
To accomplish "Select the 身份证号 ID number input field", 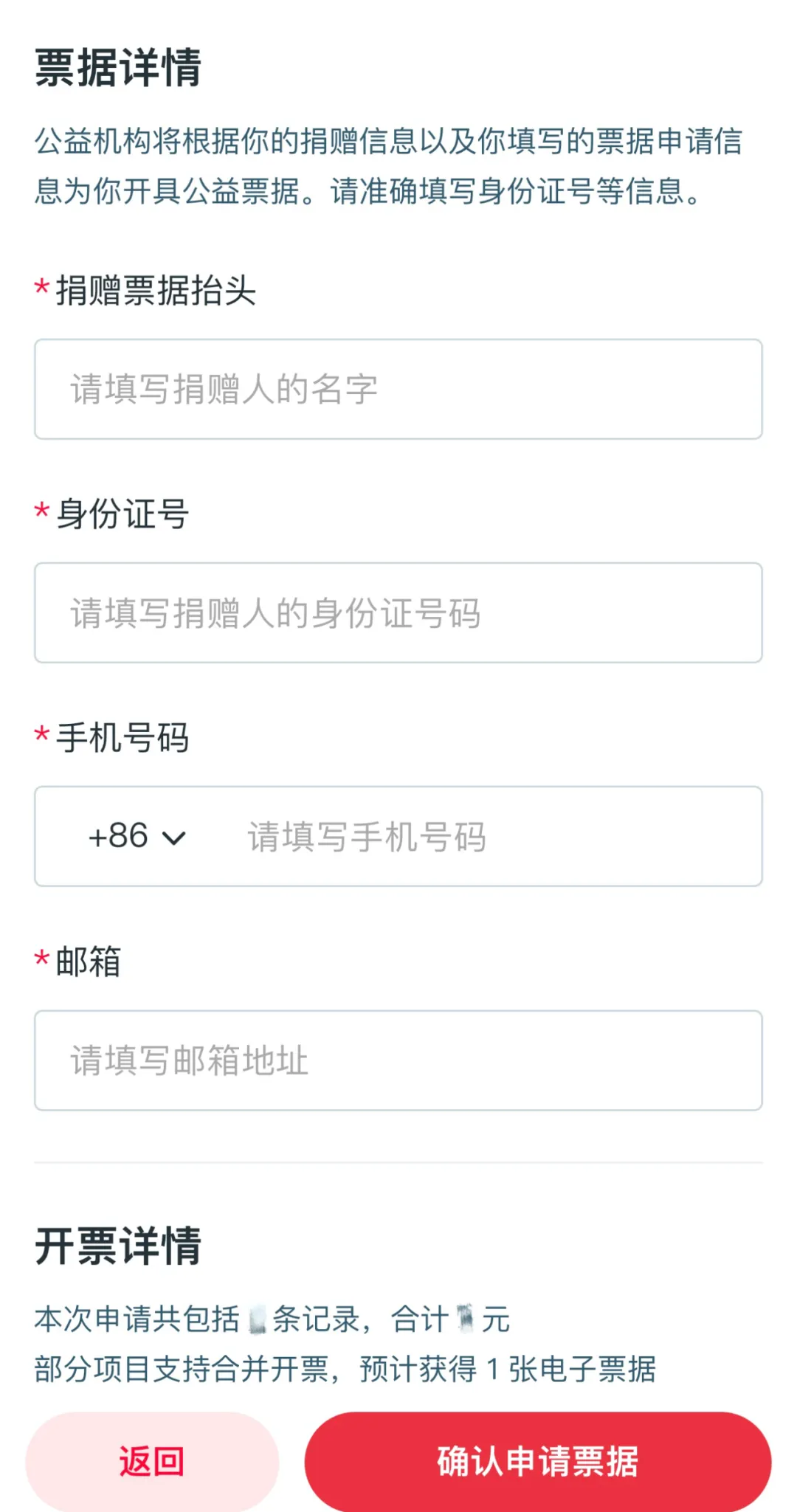I will pos(398,612).
